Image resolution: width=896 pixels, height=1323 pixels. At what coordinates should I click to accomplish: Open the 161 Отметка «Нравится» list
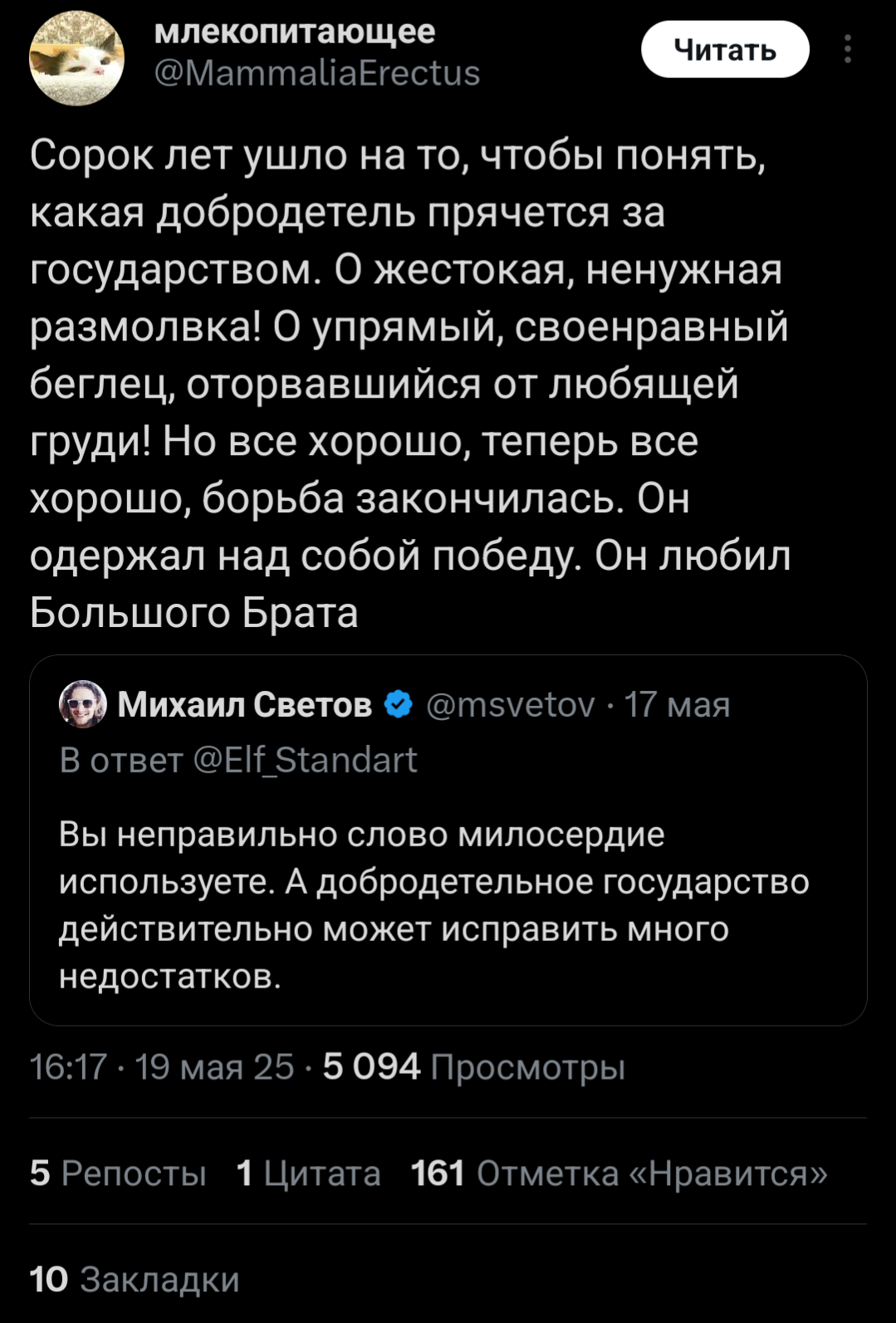click(619, 1174)
